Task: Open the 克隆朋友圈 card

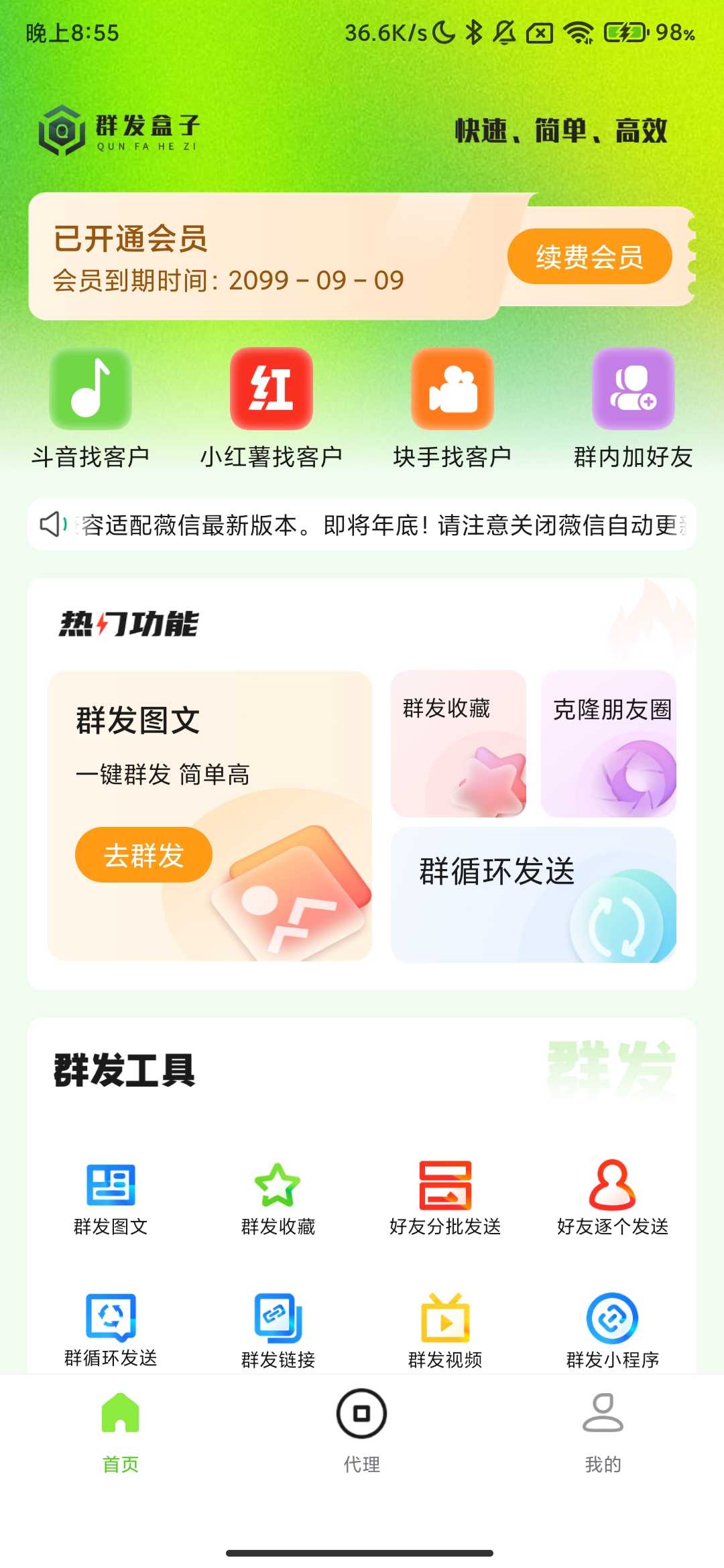Action: click(609, 743)
